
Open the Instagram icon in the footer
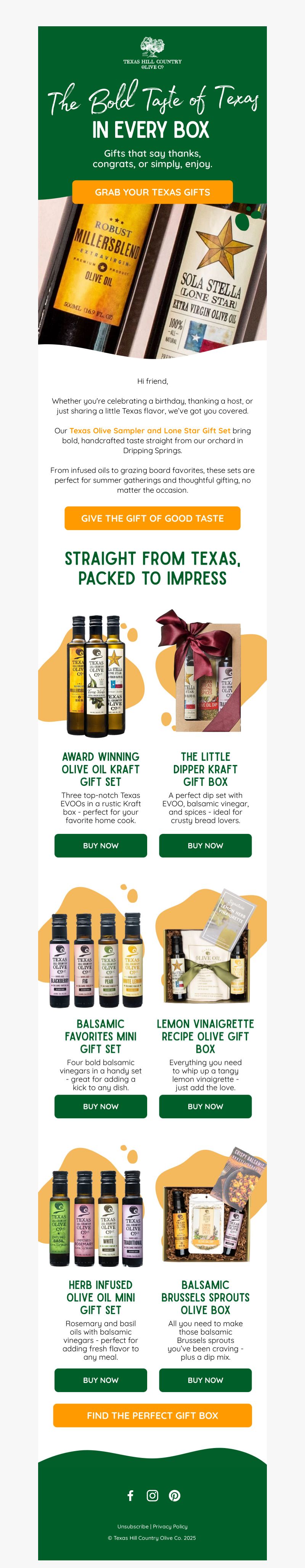pyautogui.click(x=152, y=1496)
